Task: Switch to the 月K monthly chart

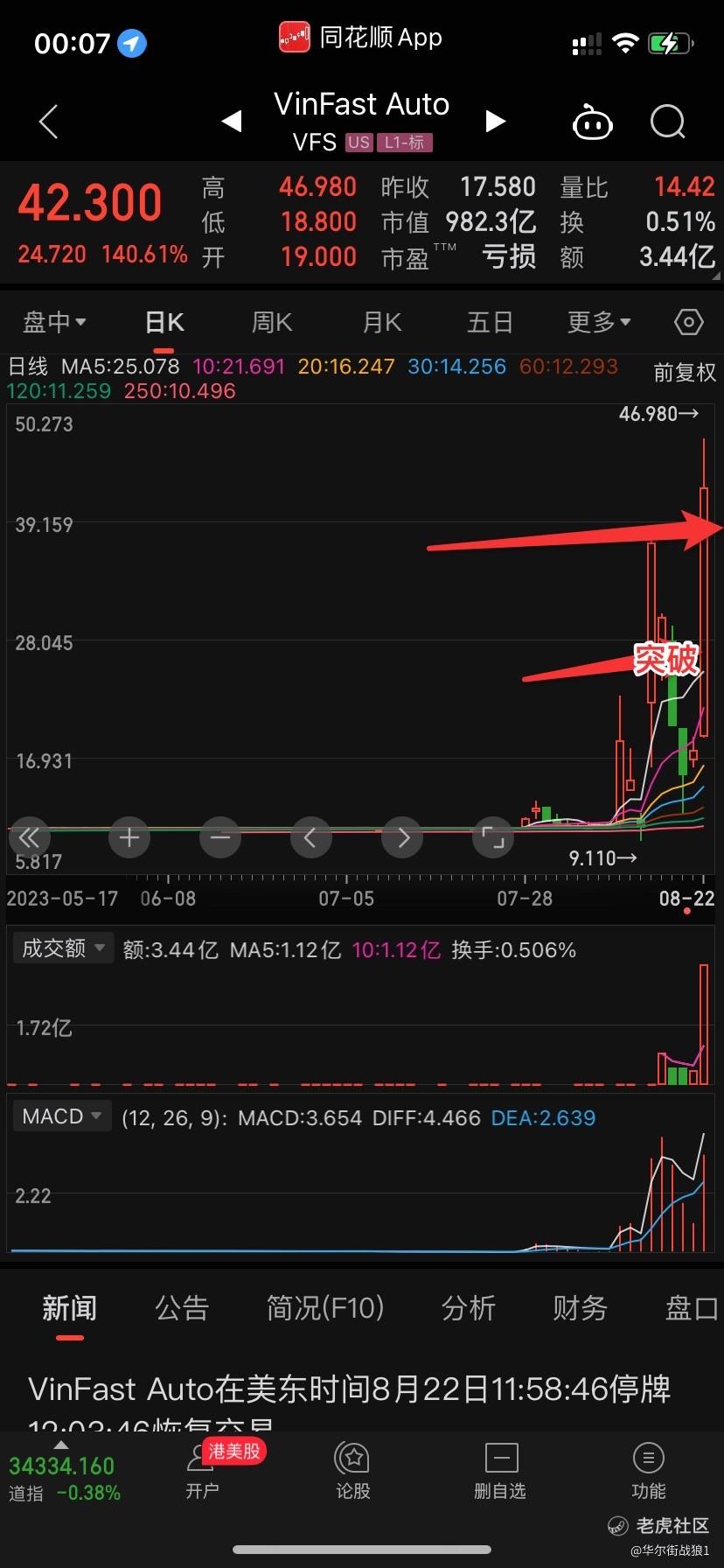Action: 382,322
